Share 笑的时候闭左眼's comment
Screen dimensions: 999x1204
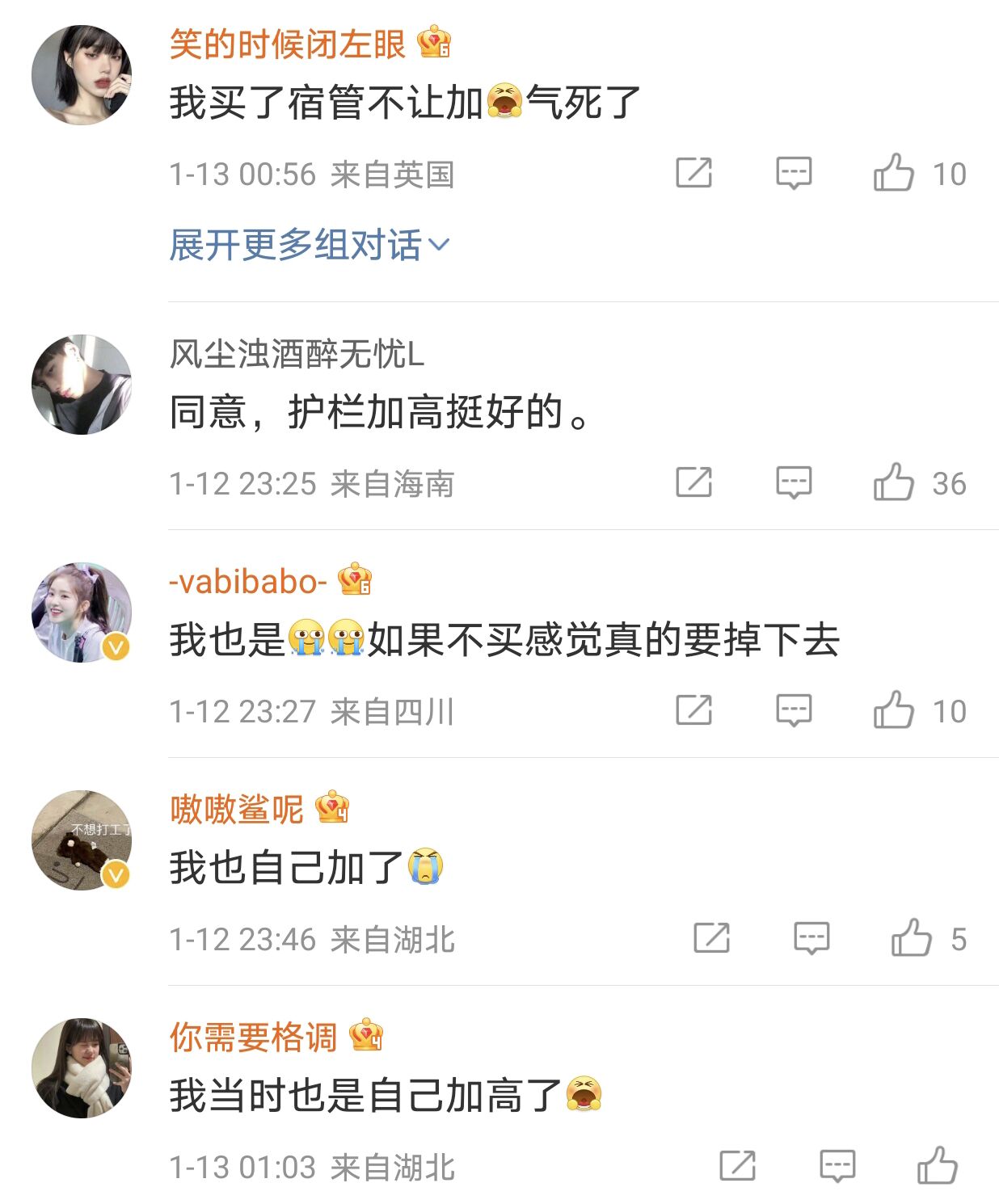pyautogui.click(x=693, y=173)
